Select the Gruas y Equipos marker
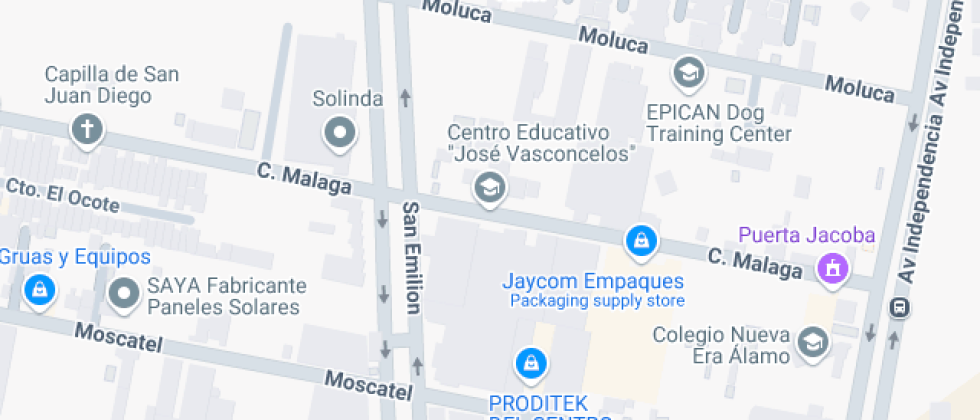This screenshot has width=980, height=420. [39, 290]
